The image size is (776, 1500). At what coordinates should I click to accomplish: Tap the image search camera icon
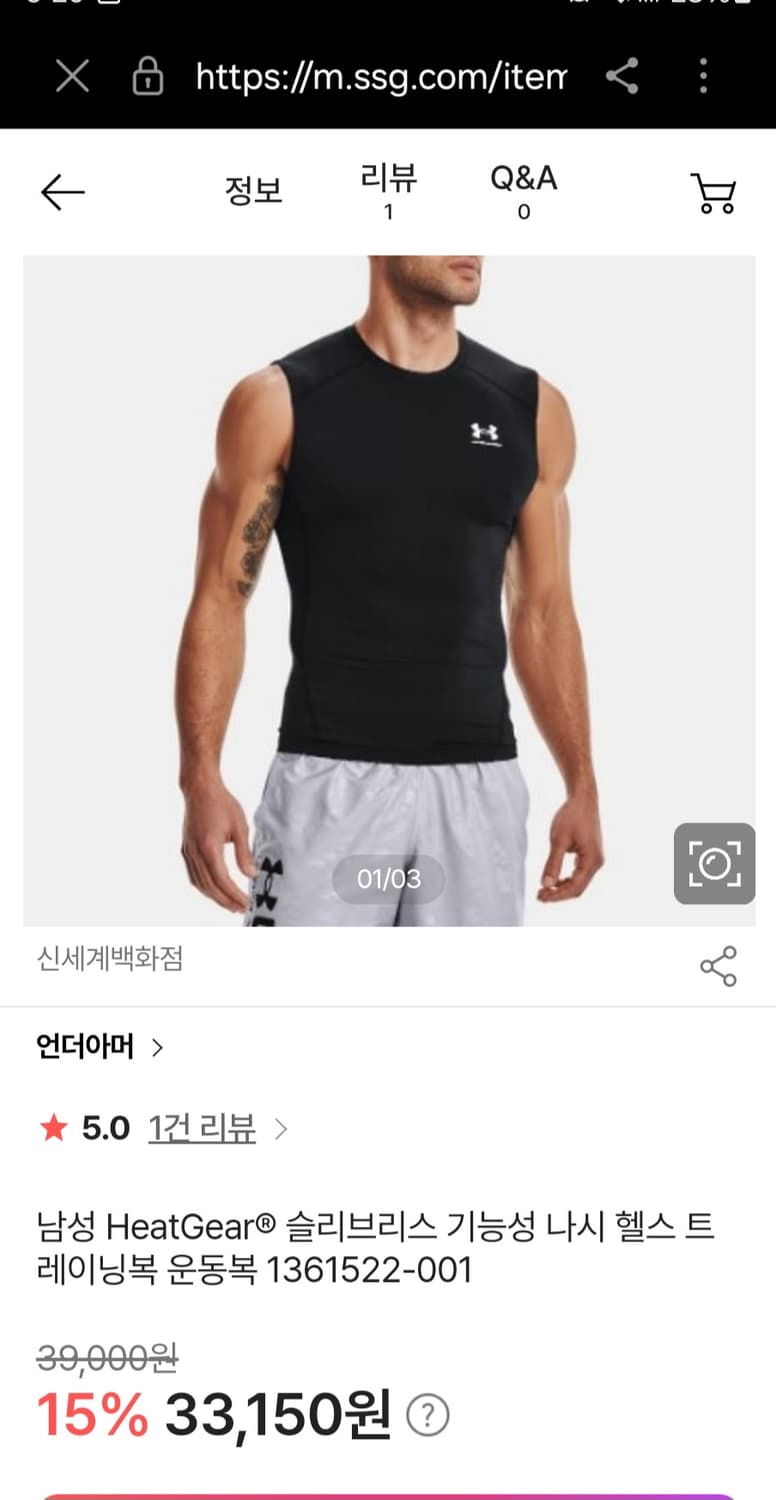[714, 864]
